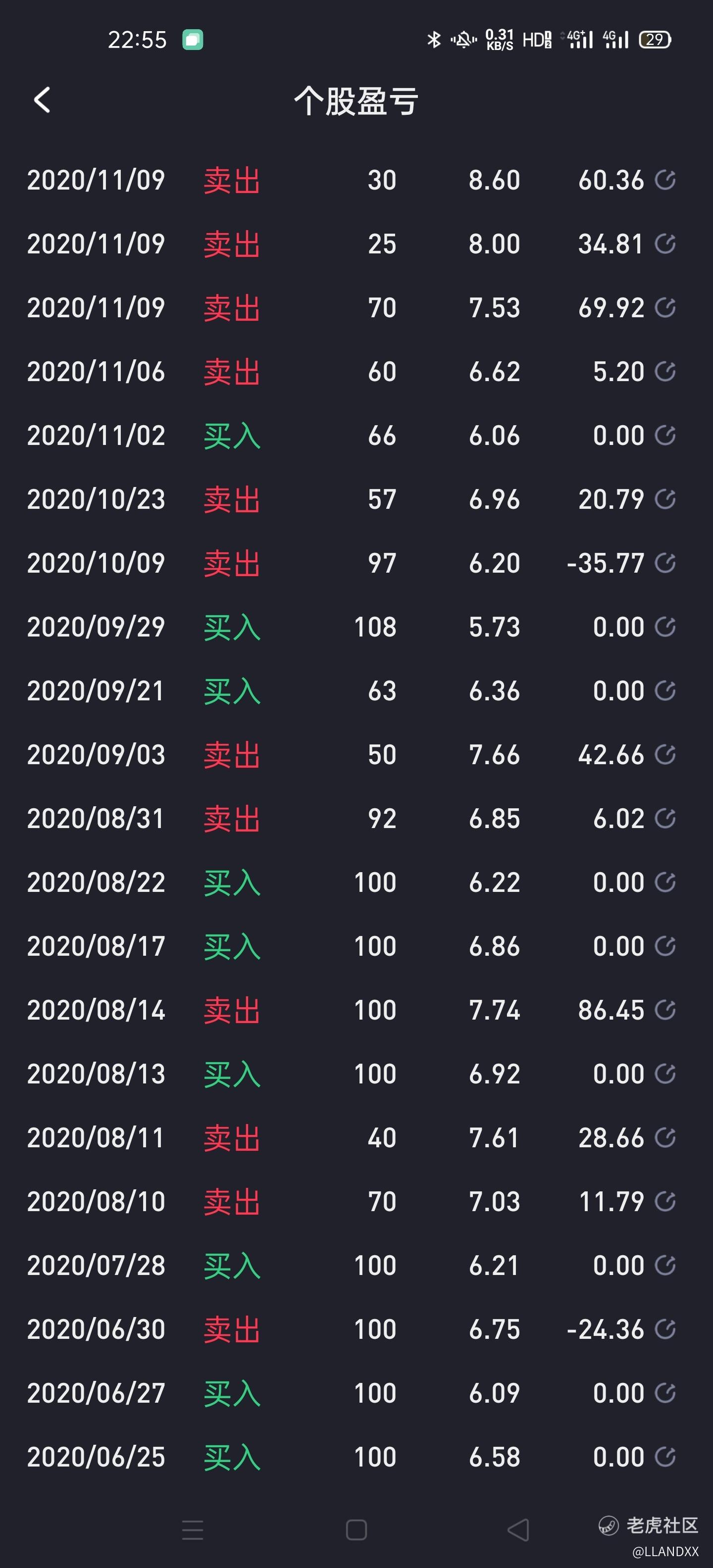Go to the system home screen
The height and width of the screenshot is (1568, 713).
click(x=356, y=1530)
